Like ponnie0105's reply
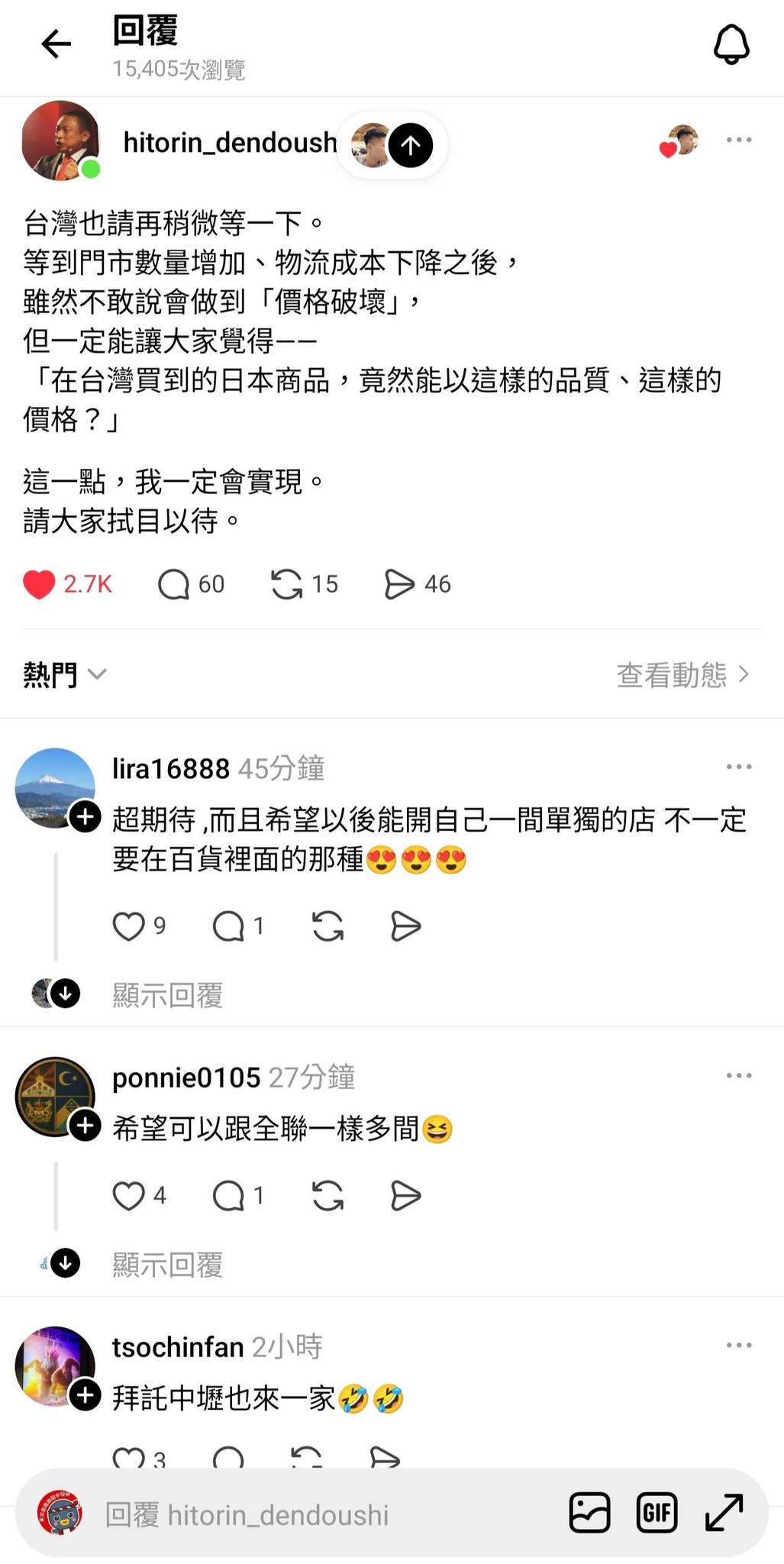This screenshot has width=784, height=1564. (128, 1196)
